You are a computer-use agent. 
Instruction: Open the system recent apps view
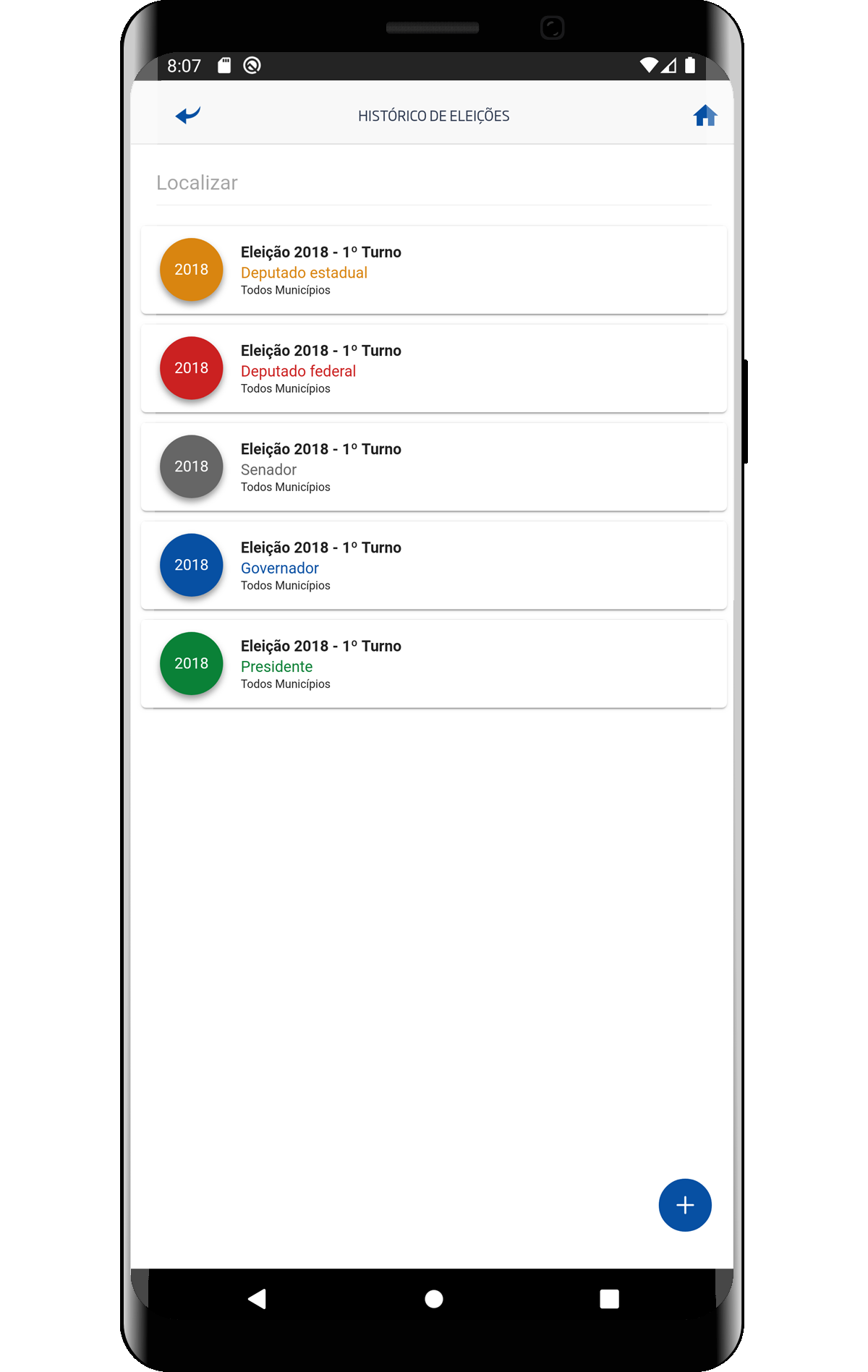tap(609, 1299)
